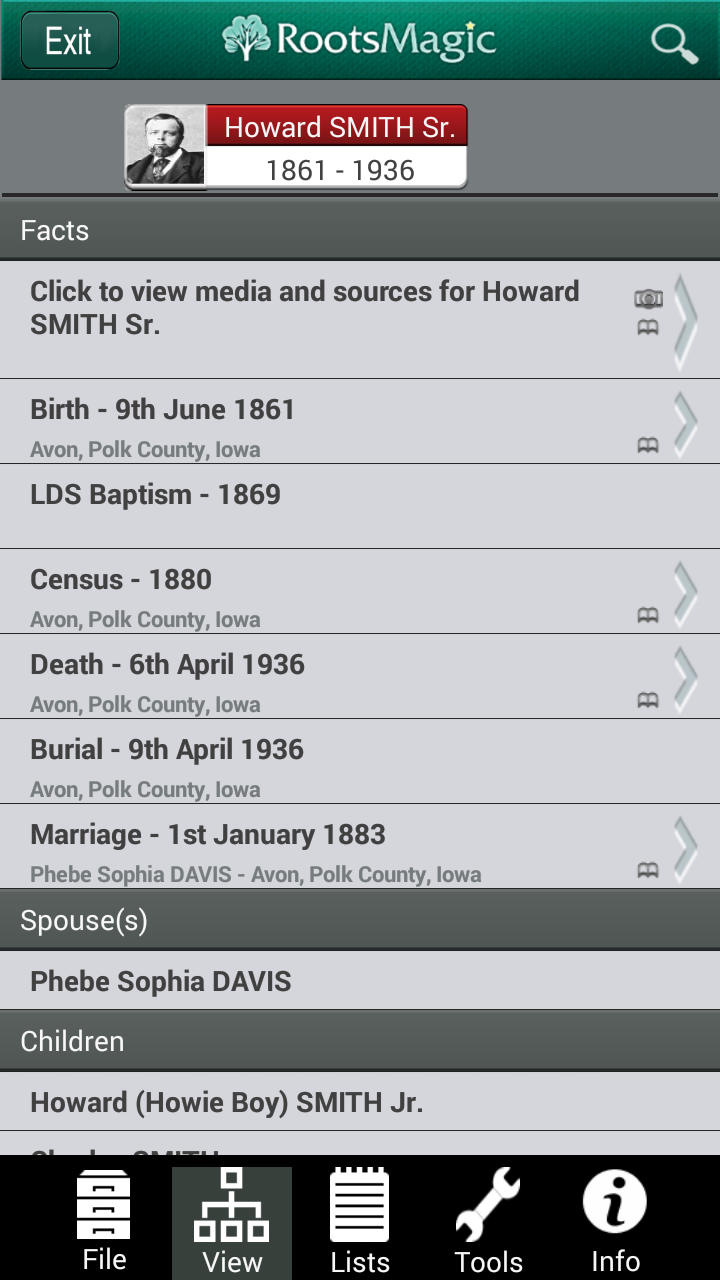Viewport: 720px width, 1280px height.
Task: View media and sources for Howard SMITH Sr.
Action: click(x=360, y=318)
